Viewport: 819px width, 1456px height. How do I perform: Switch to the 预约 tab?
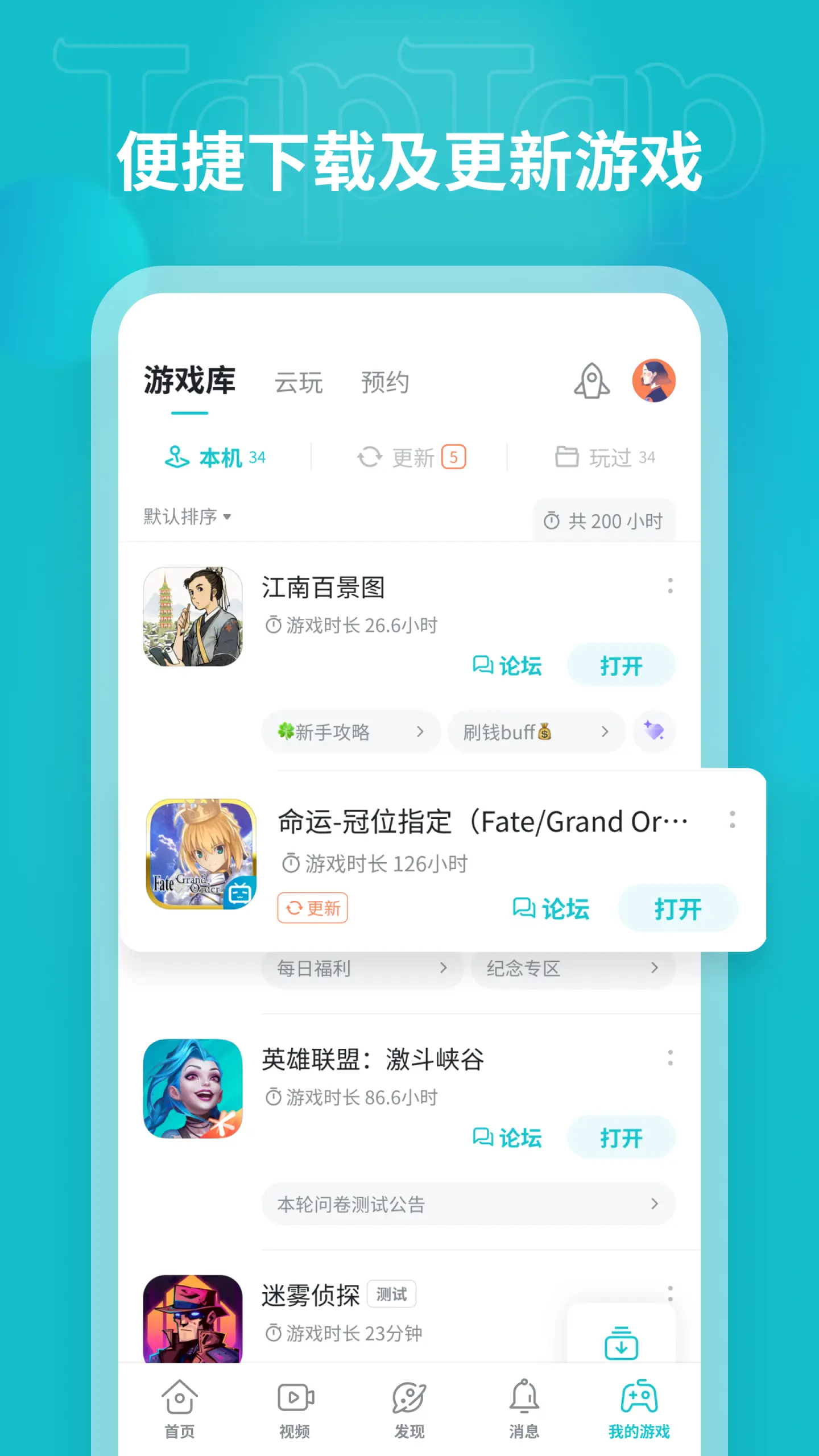point(385,382)
